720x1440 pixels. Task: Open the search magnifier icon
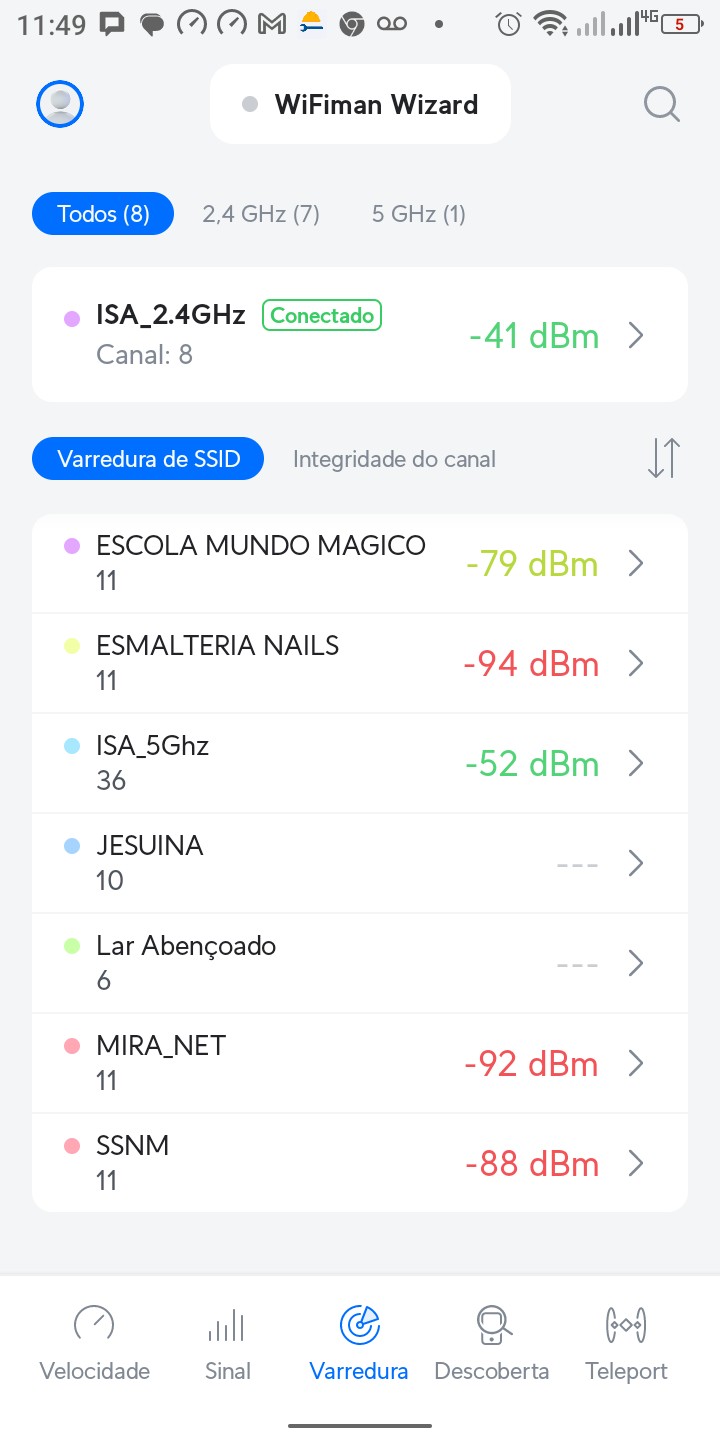(661, 104)
